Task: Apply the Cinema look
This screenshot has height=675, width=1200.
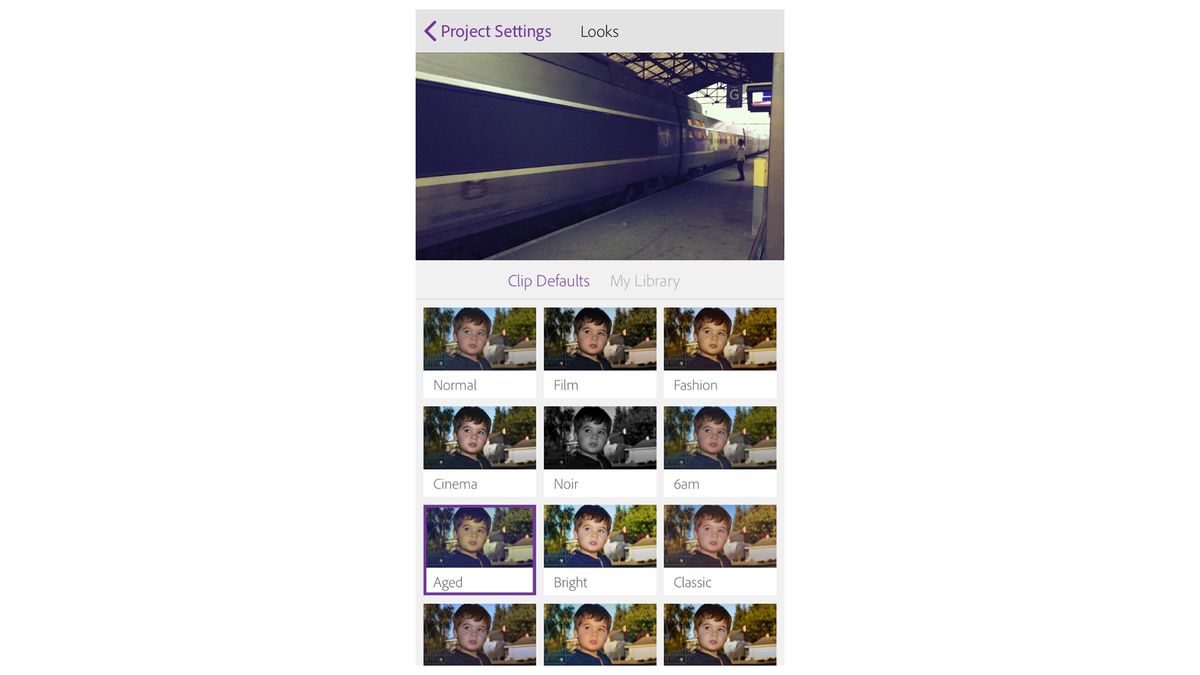Action: pyautogui.click(x=479, y=450)
